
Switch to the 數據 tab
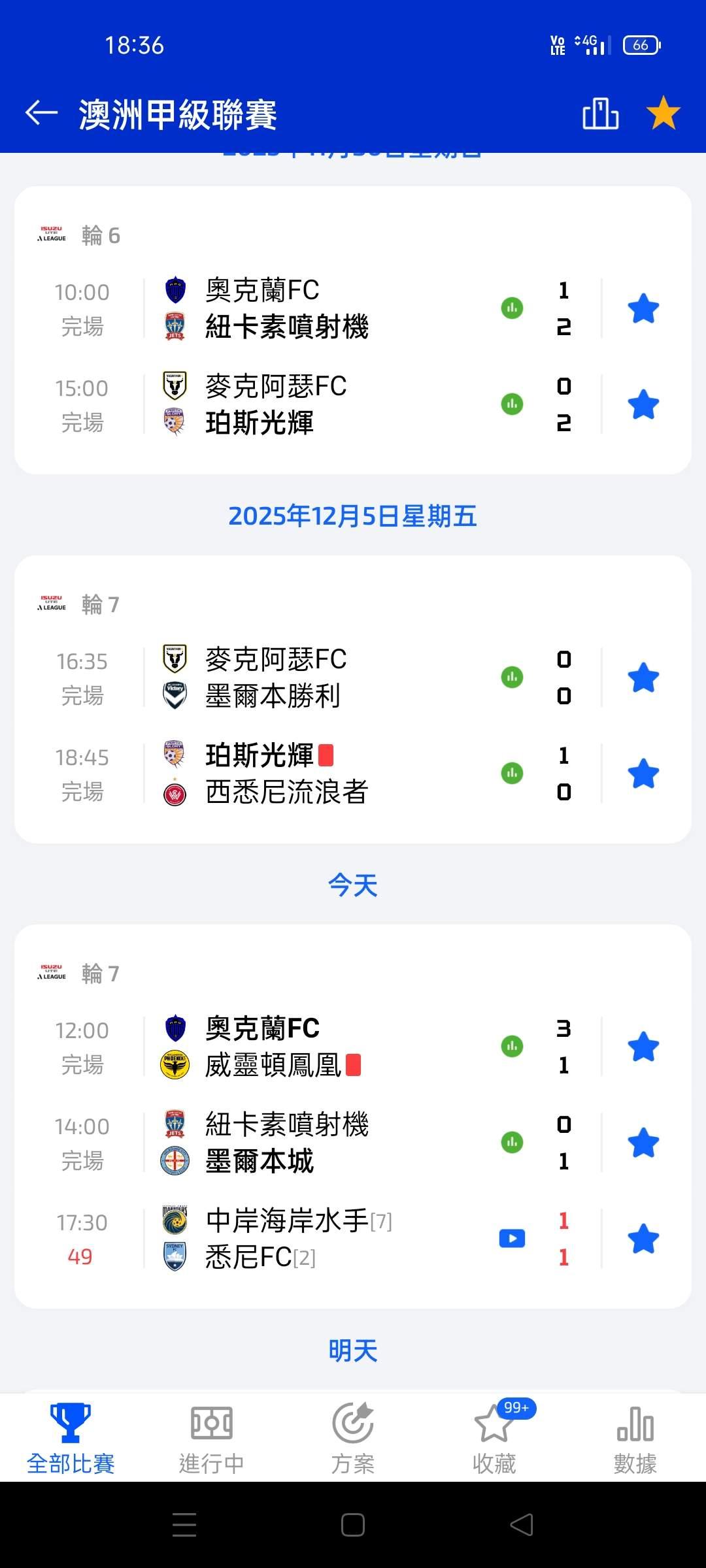[x=635, y=1439]
